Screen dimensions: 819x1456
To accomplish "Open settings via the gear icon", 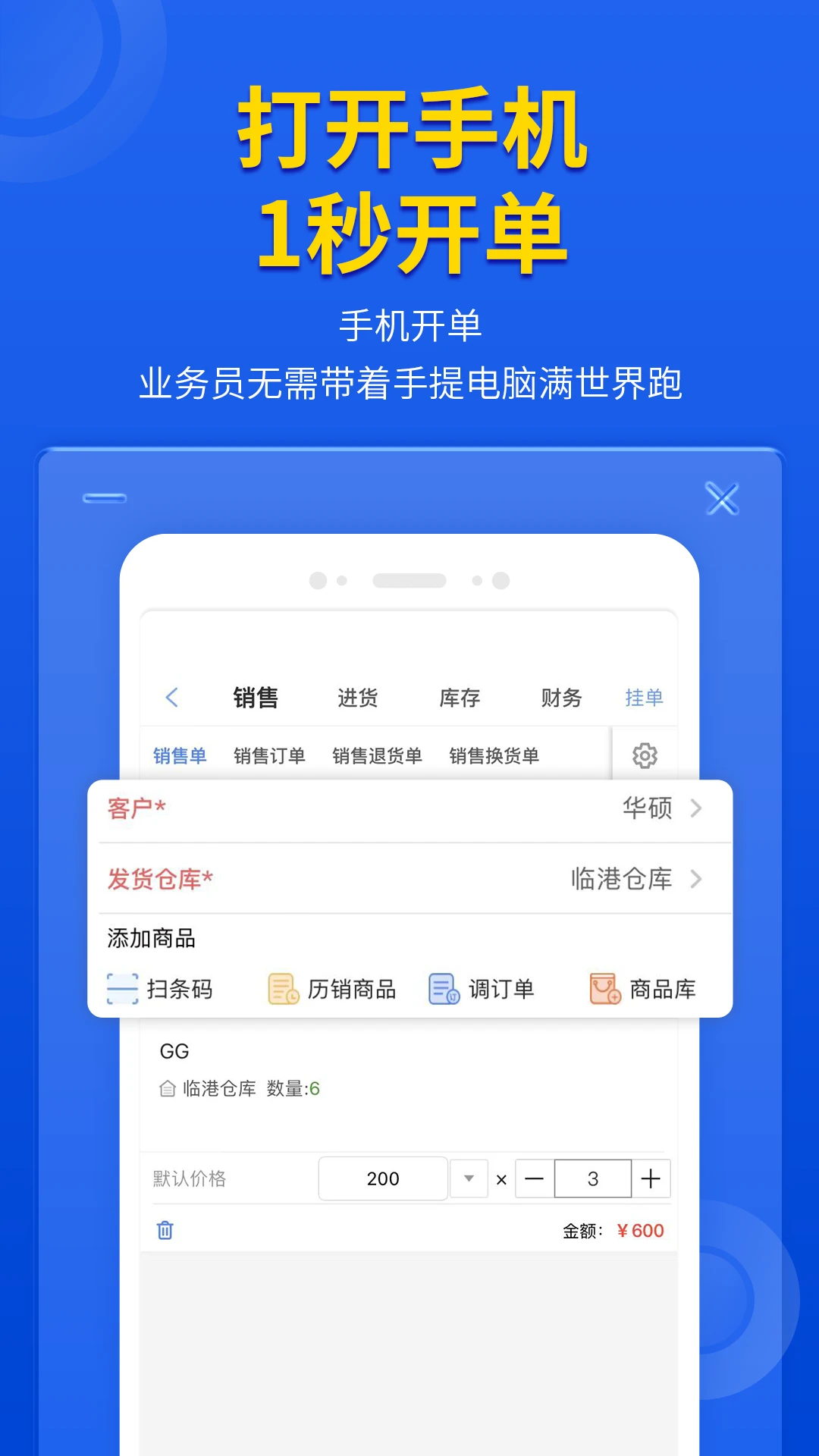I will point(644,755).
